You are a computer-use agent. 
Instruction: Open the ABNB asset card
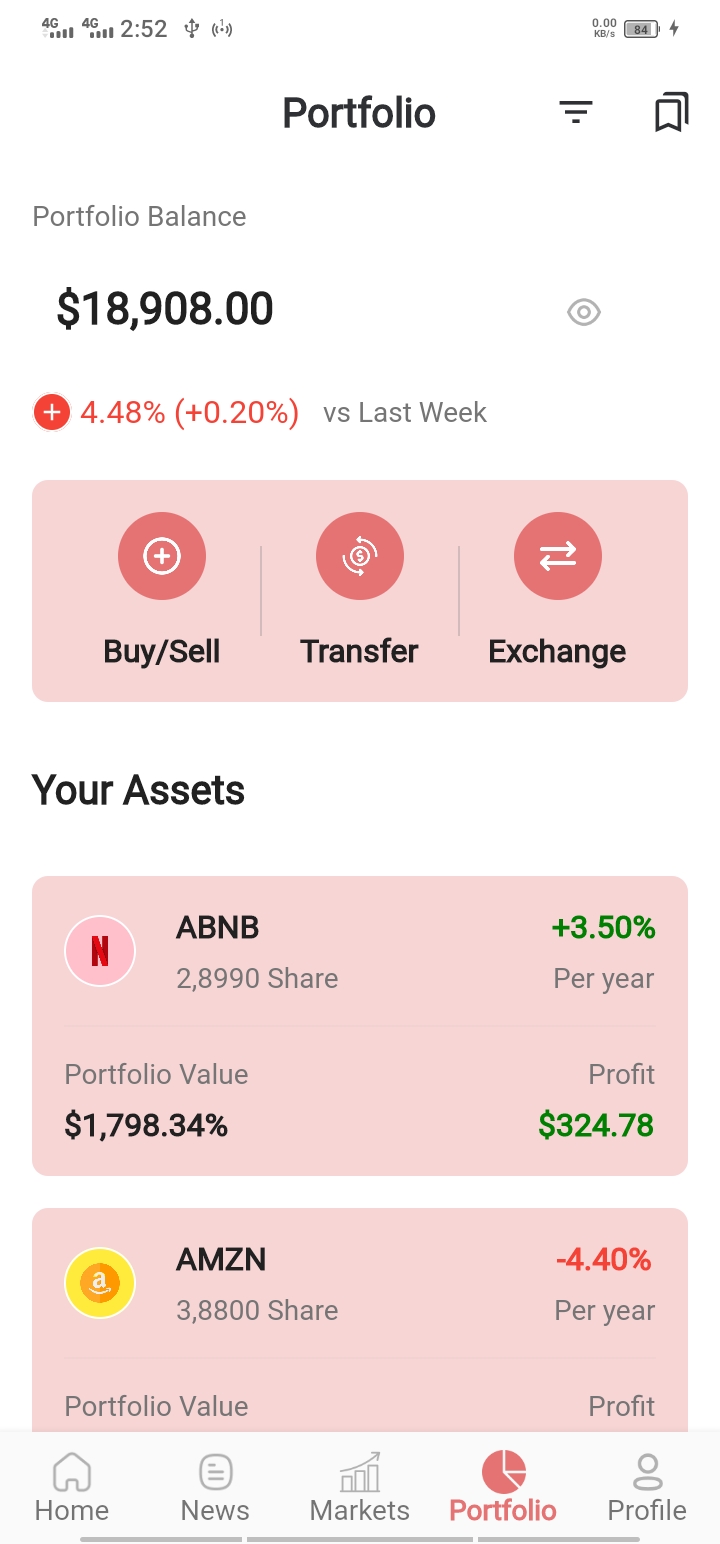click(360, 1025)
